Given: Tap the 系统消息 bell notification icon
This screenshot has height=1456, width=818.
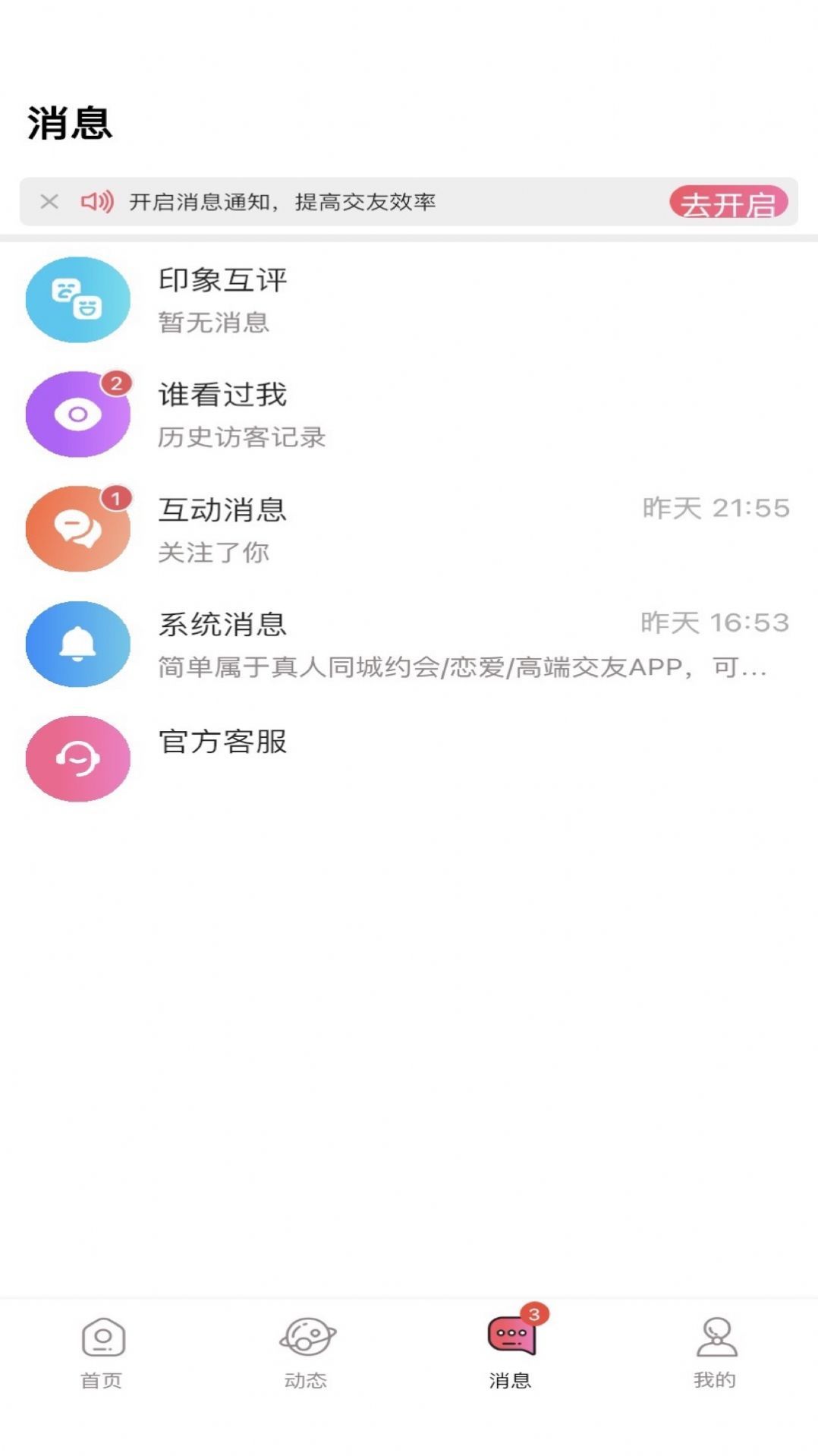Looking at the screenshot, I should [77, 644].
